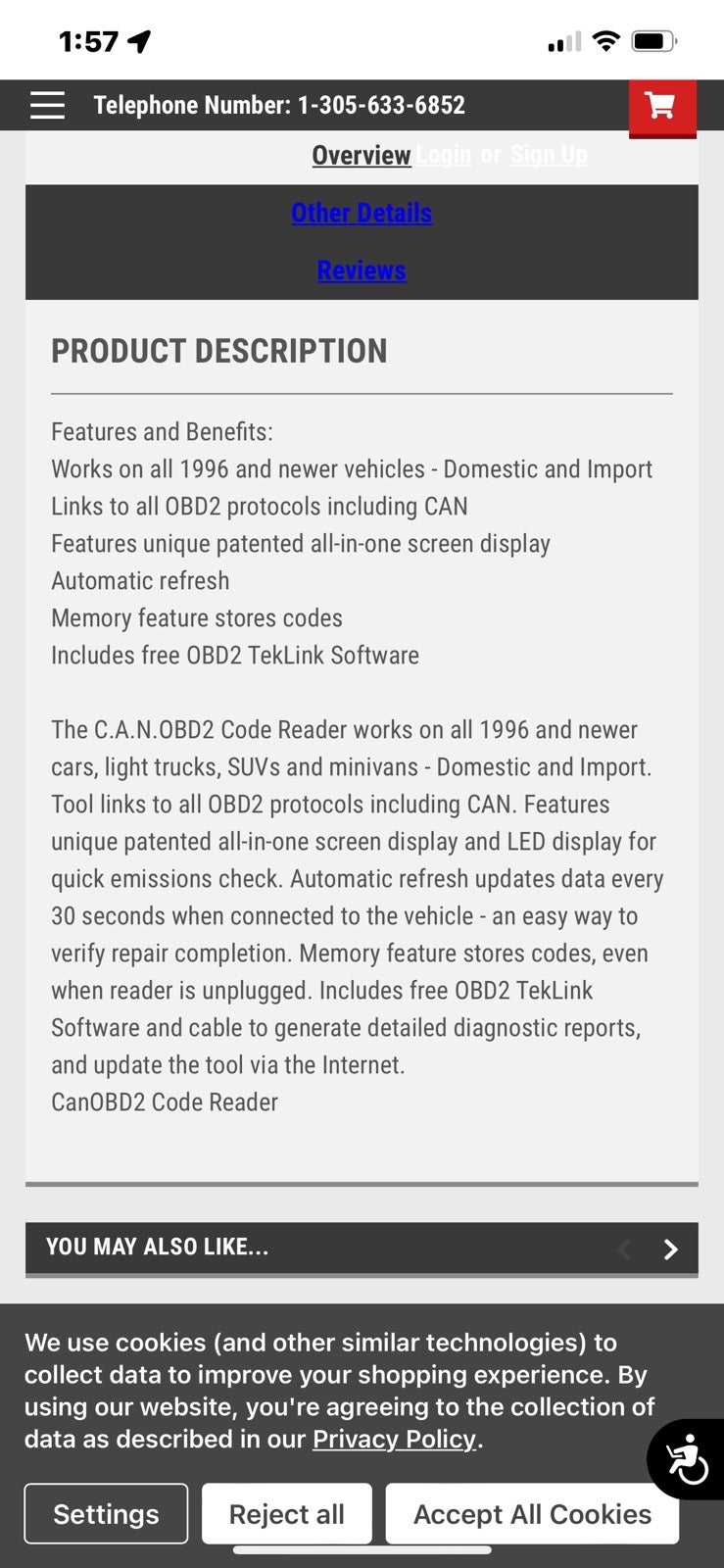The width and height of the screenshot is (724, 1568).
Task: Switch to the Overview tab
Action: (x=362, y=155)
